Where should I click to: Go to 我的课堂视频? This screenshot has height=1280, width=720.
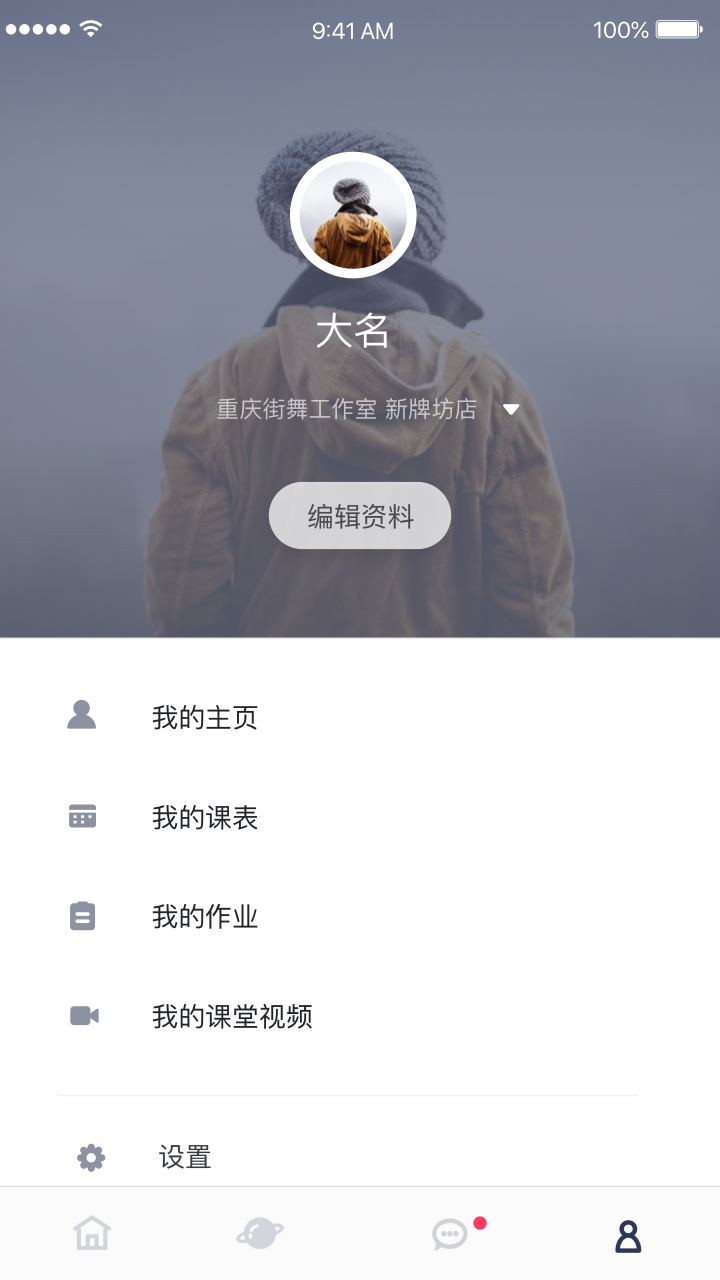[232, 1016]
